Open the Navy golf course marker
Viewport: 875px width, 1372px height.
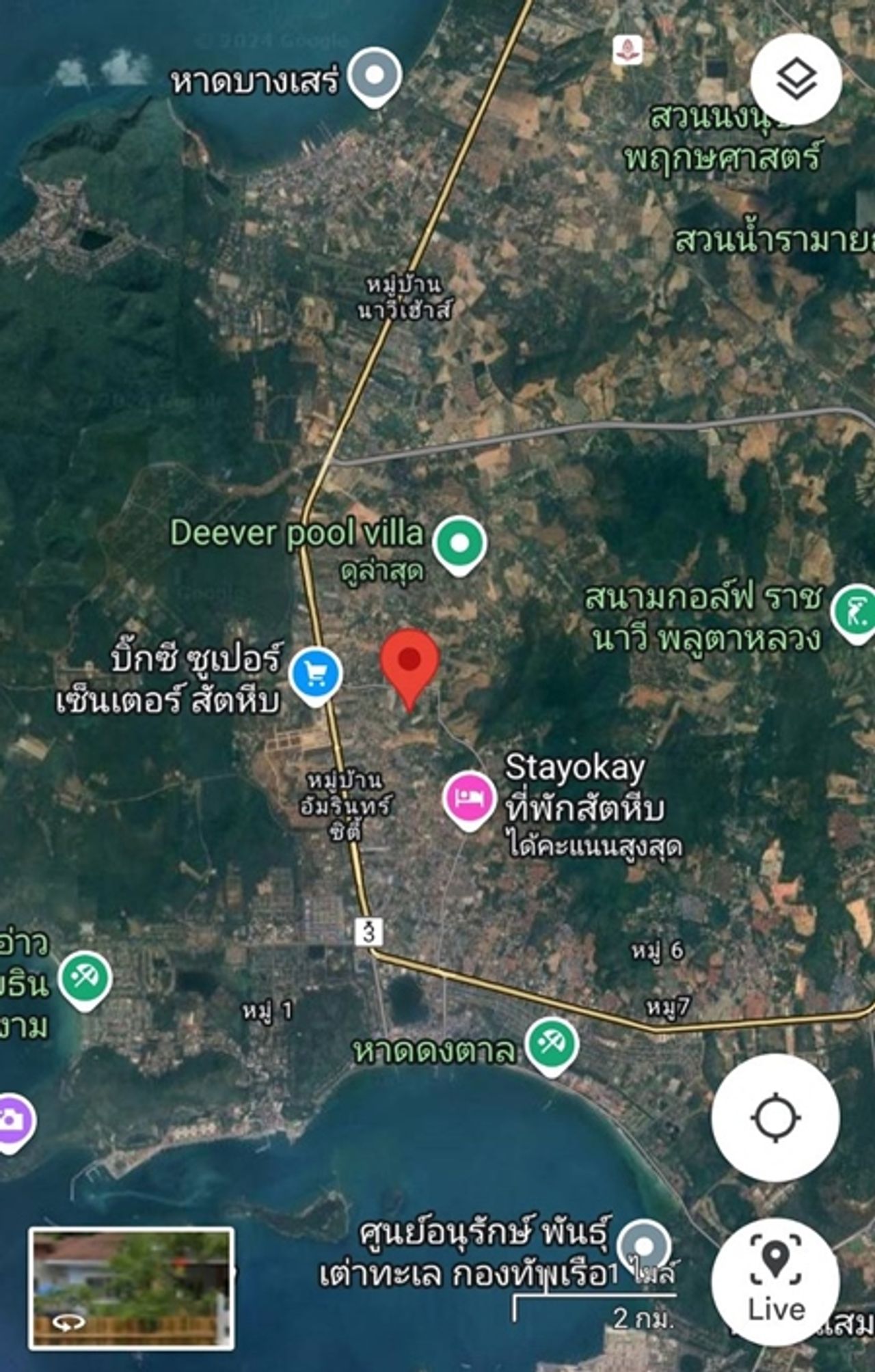pos(854,612)
